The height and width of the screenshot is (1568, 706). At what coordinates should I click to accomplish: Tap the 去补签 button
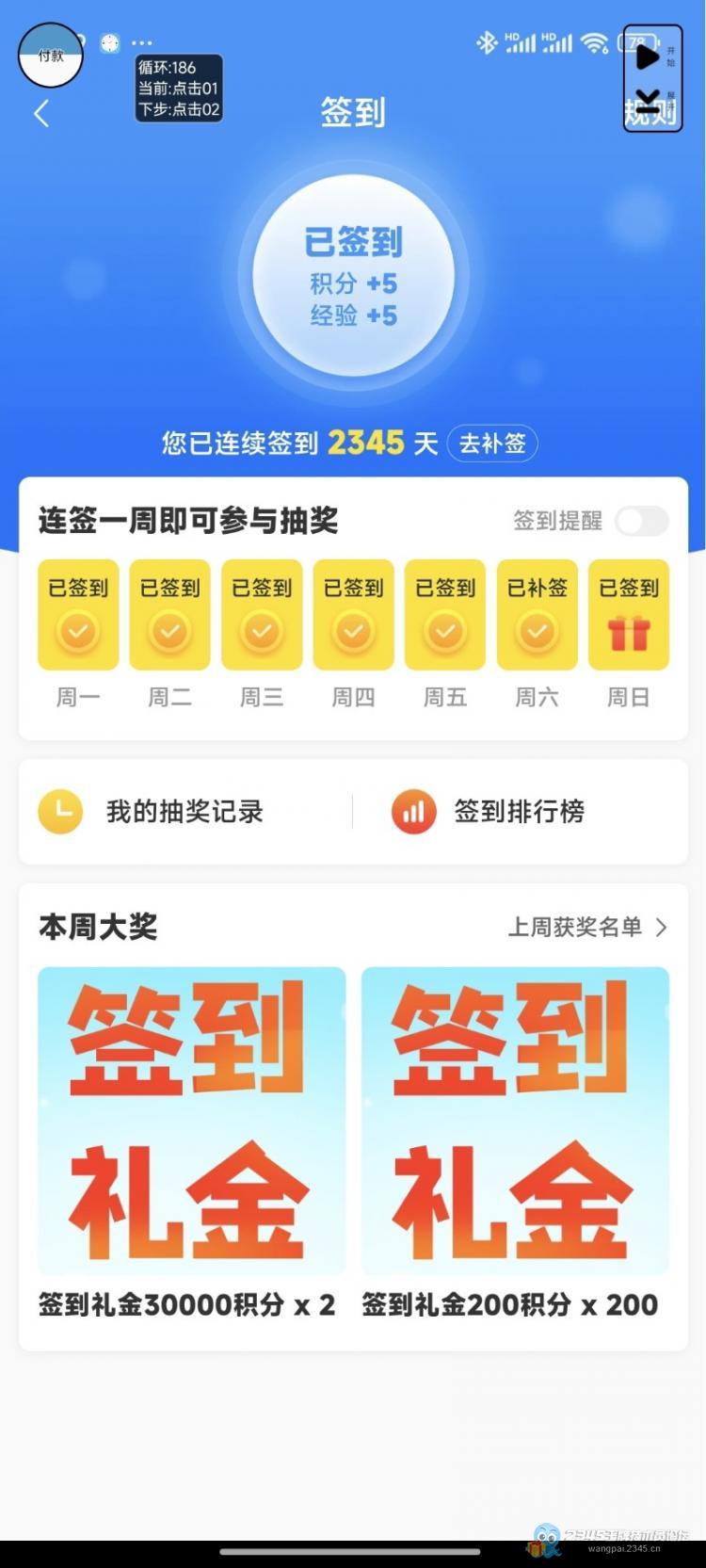pos(492,443)
